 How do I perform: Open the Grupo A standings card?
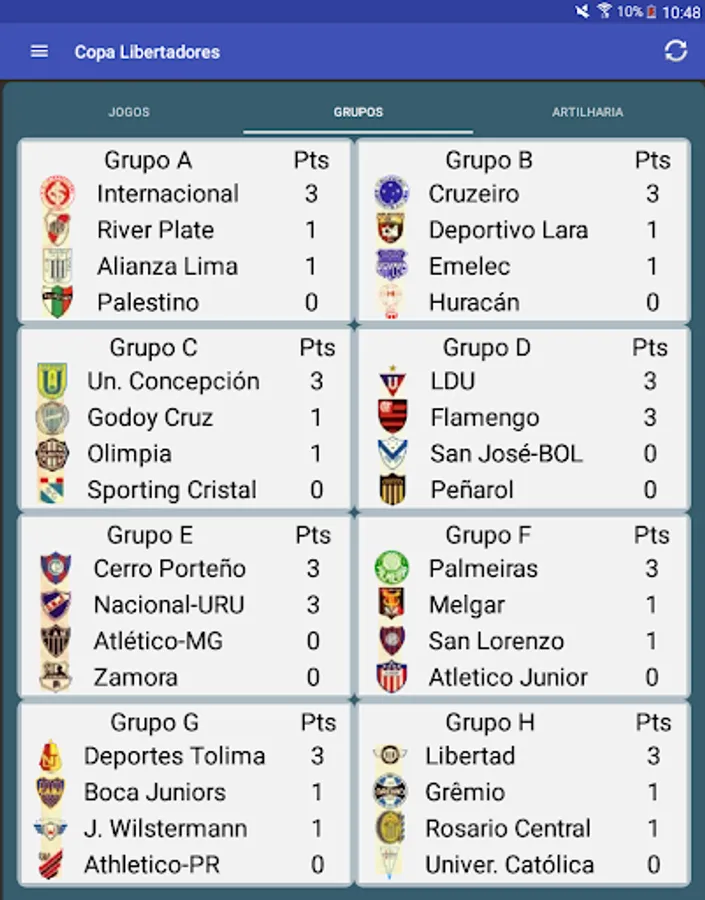coord(185,230)
